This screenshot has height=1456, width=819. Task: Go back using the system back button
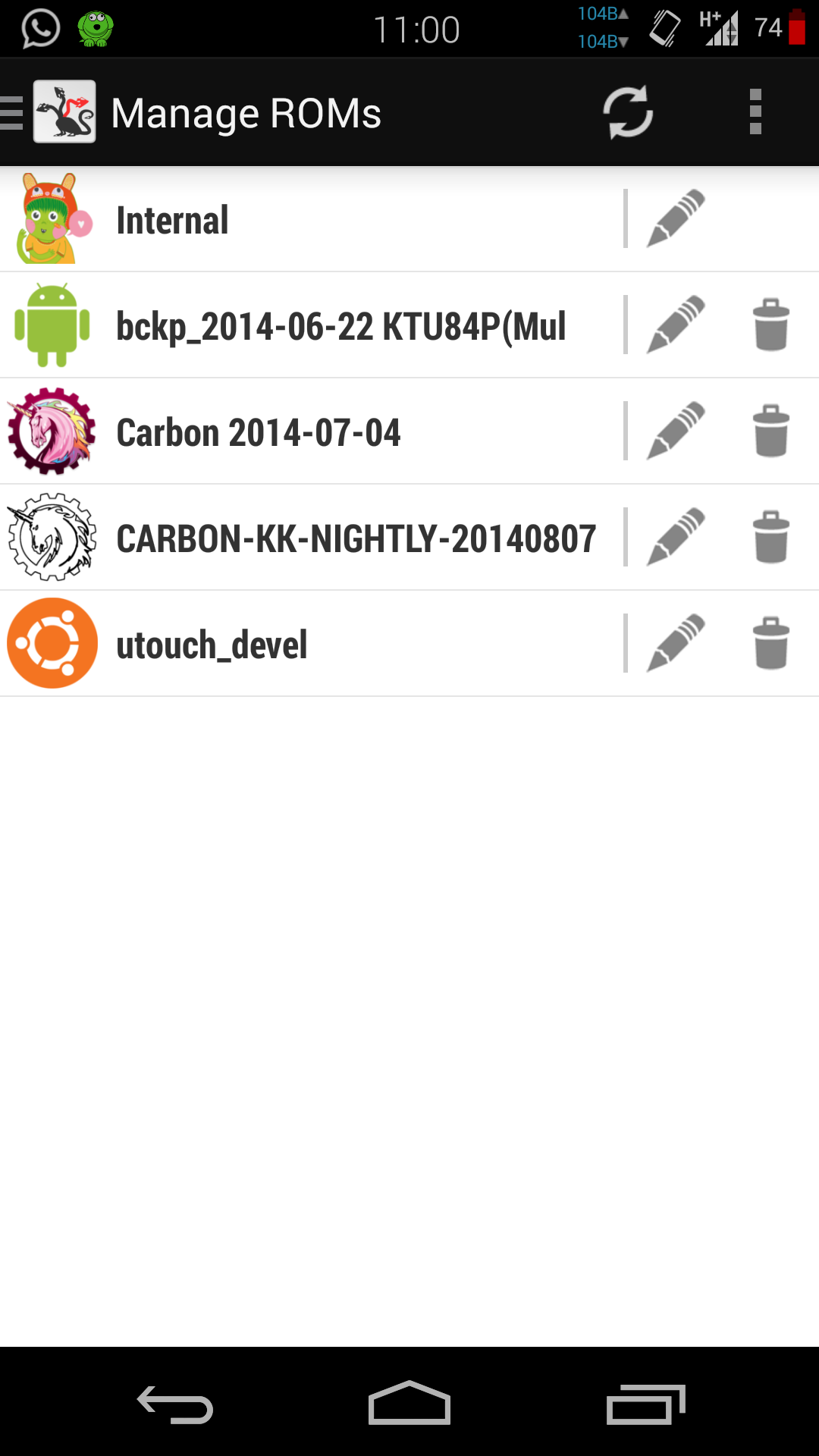coord(174,1404)
